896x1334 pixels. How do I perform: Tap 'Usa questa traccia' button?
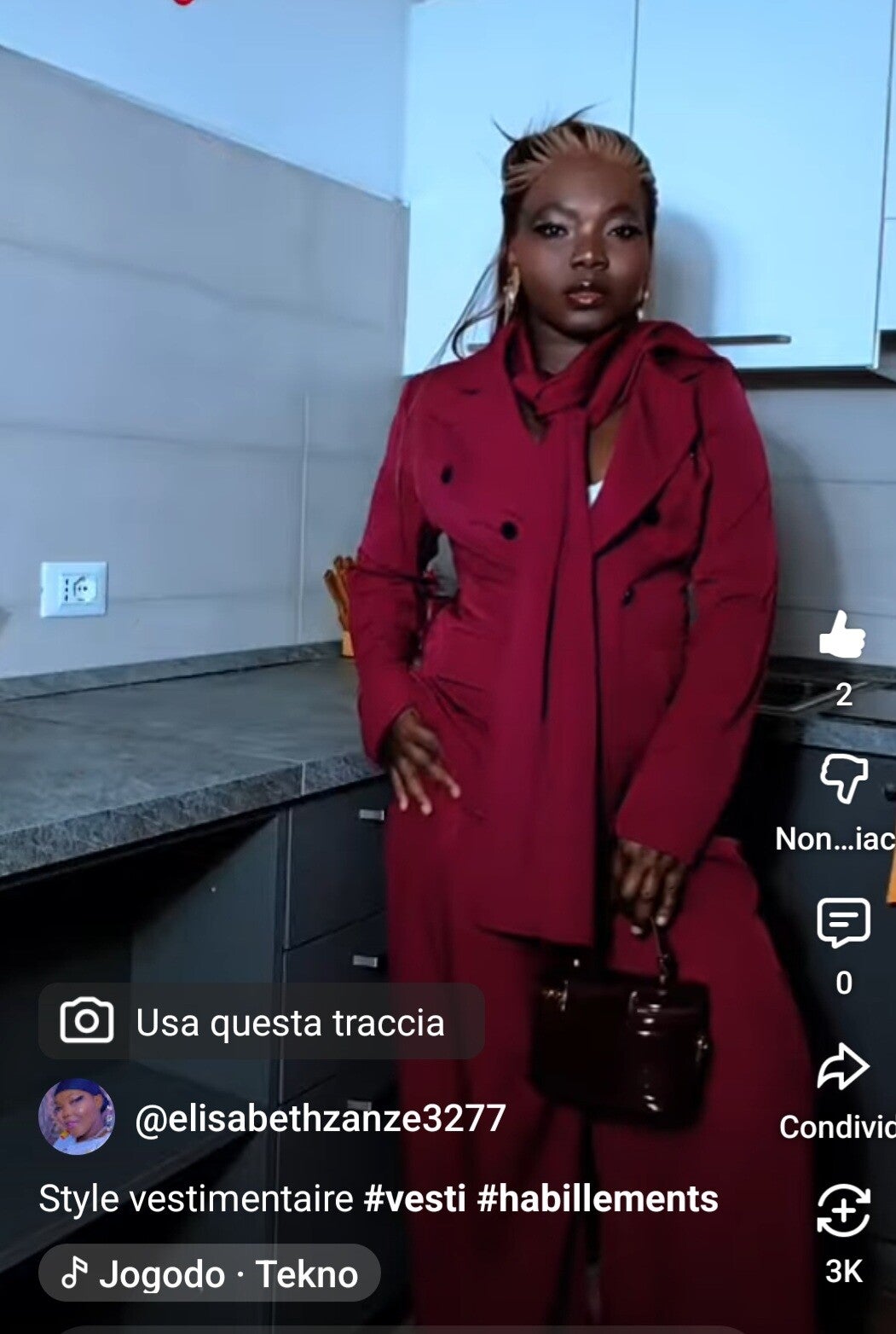(262, 1022)
